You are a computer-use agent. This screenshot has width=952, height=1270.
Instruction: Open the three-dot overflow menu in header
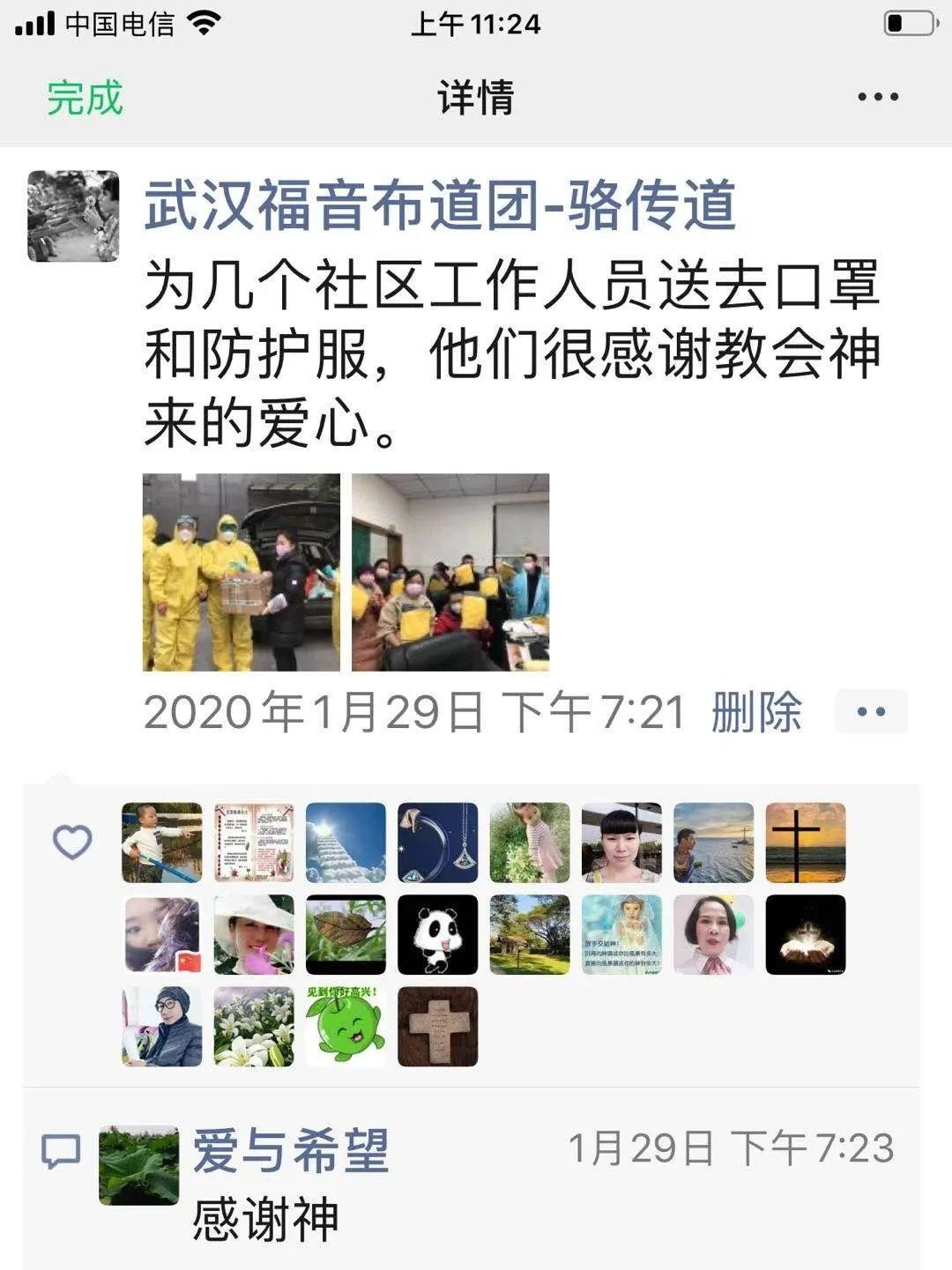878,97
